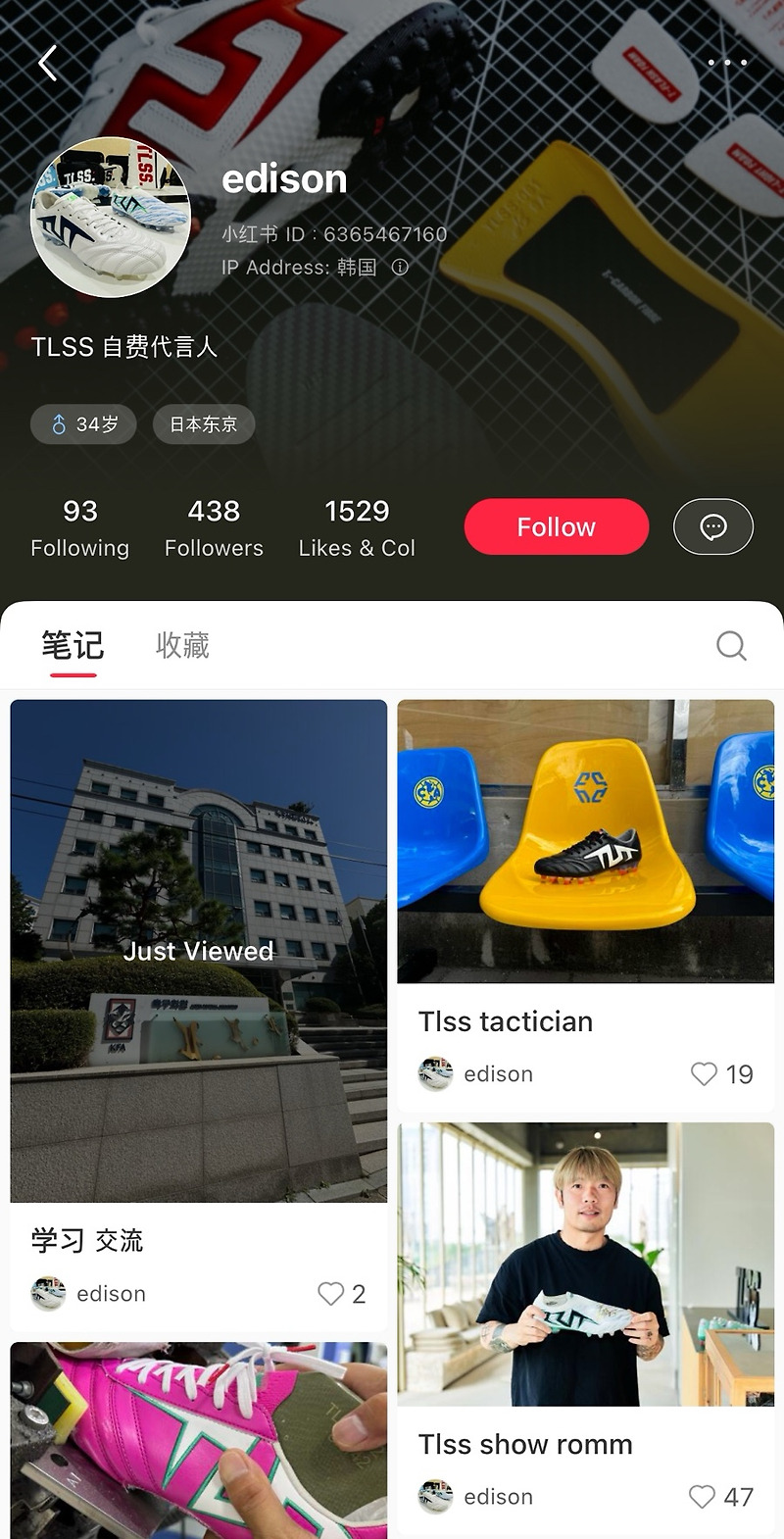Tap the small avatar on 学习 交流 note

(48, 1293)
